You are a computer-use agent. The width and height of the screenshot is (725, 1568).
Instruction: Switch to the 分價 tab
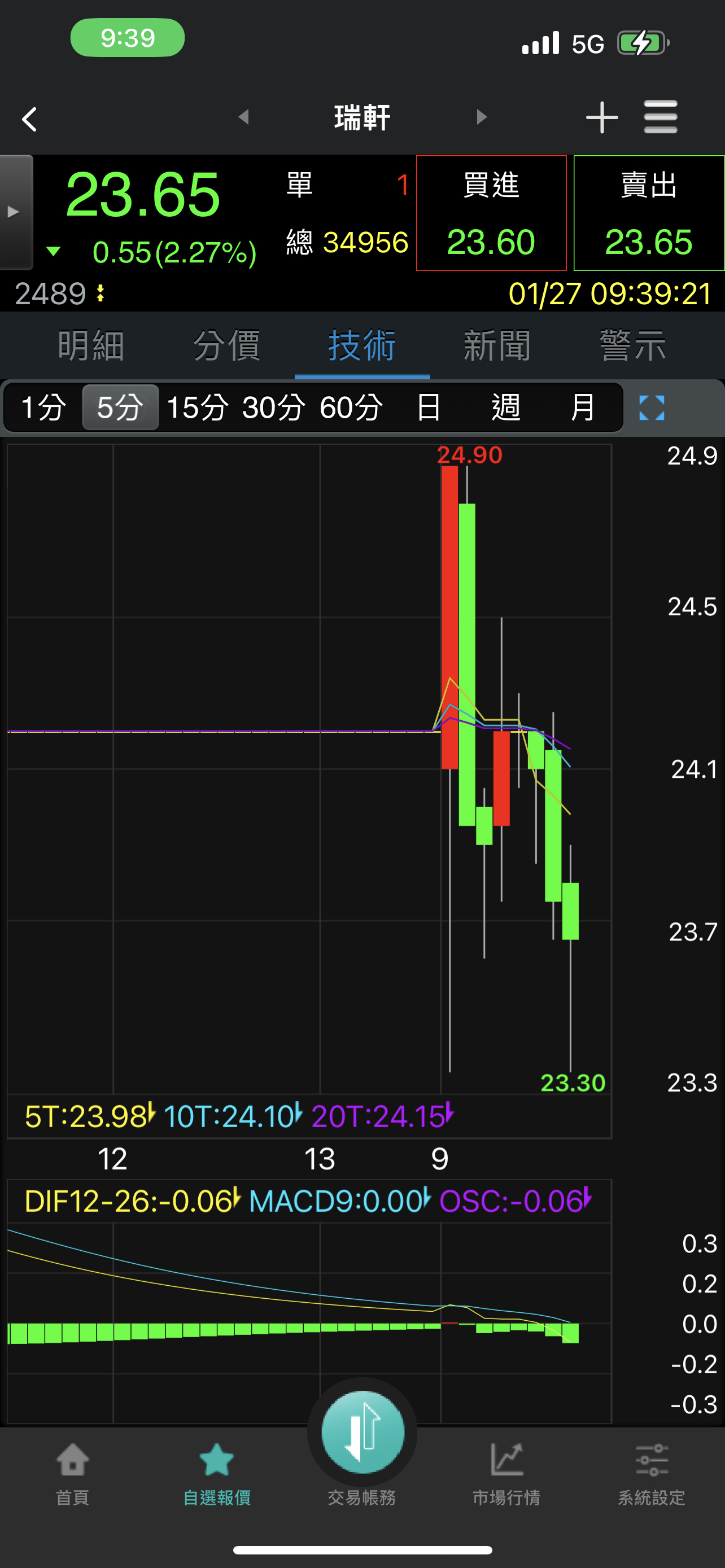(x=226, y=346)
